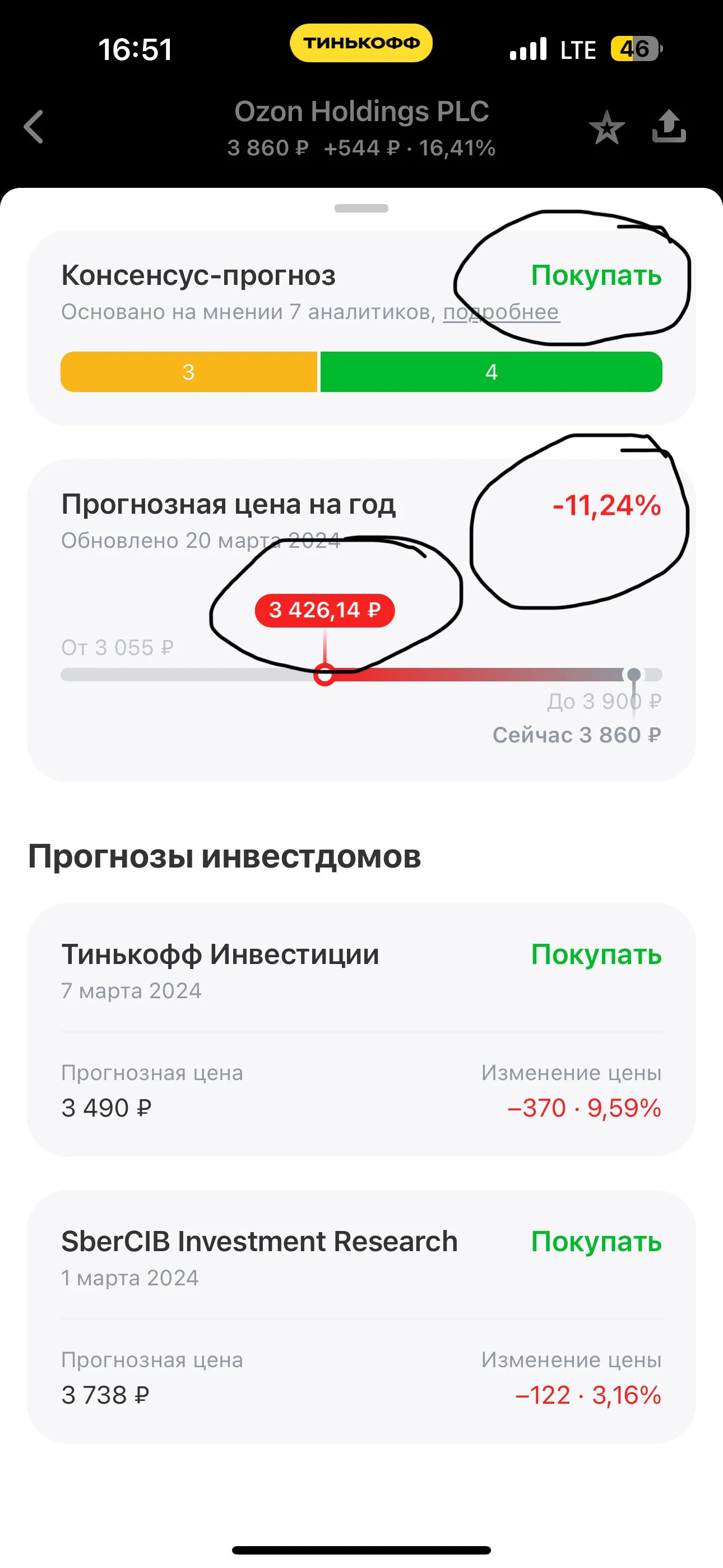Tap the sheet drag handle at top

pyautogui.click(x=361, y=208)
